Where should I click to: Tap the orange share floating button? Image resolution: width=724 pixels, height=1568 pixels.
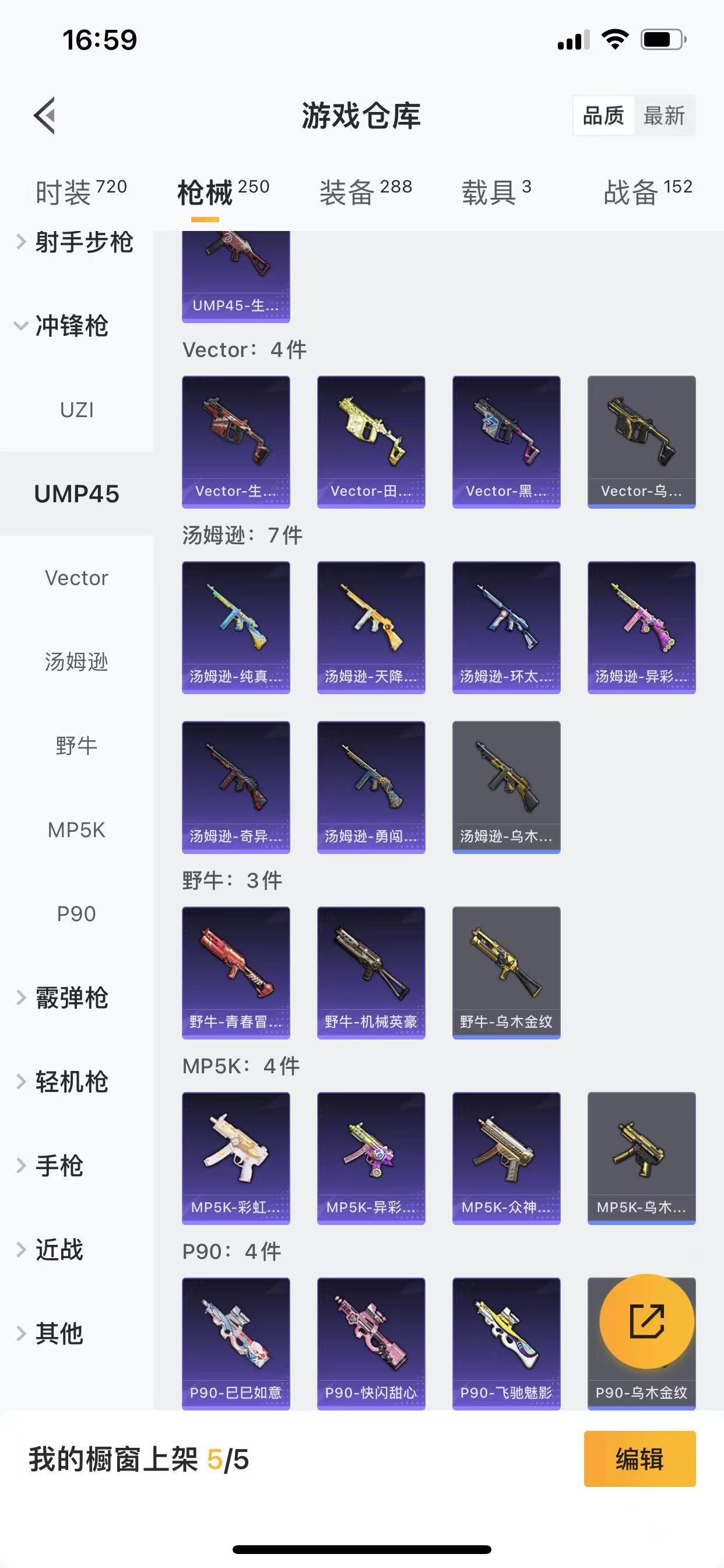[646, 1321]
